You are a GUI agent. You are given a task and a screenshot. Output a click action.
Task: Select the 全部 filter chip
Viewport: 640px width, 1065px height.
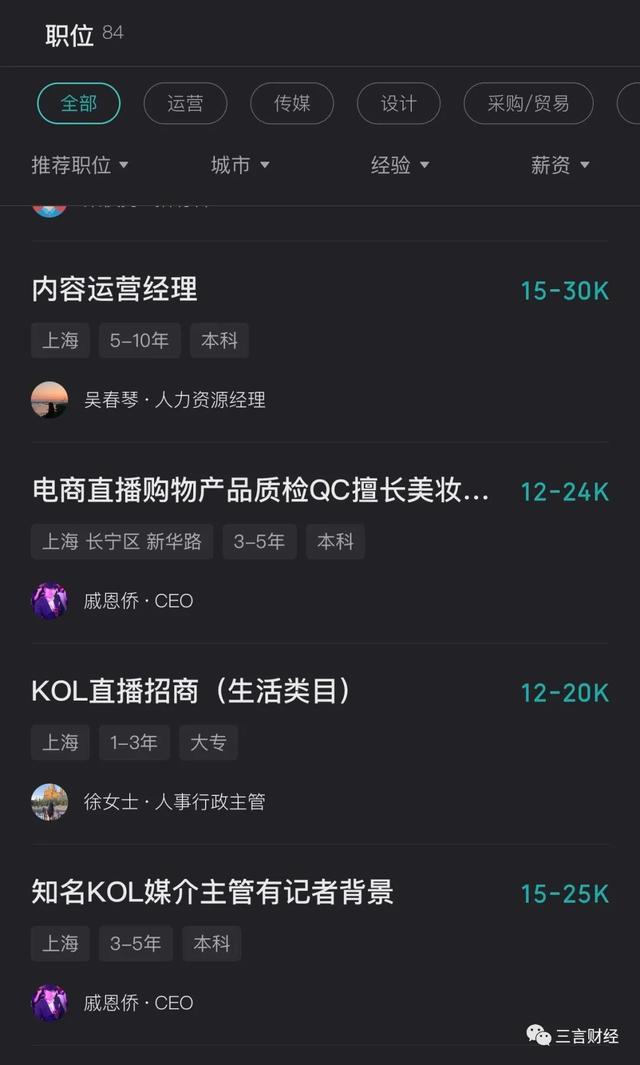tap(79, 104)
